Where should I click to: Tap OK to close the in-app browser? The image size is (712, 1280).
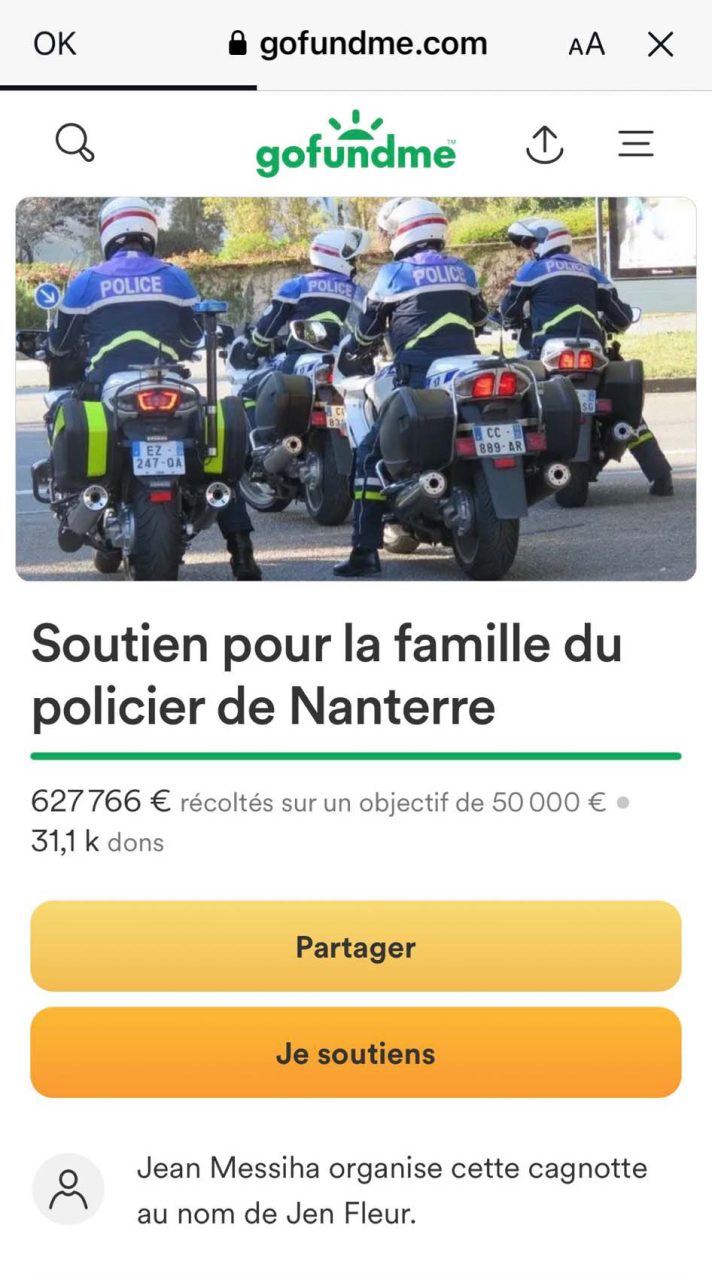tap(54, 44)
